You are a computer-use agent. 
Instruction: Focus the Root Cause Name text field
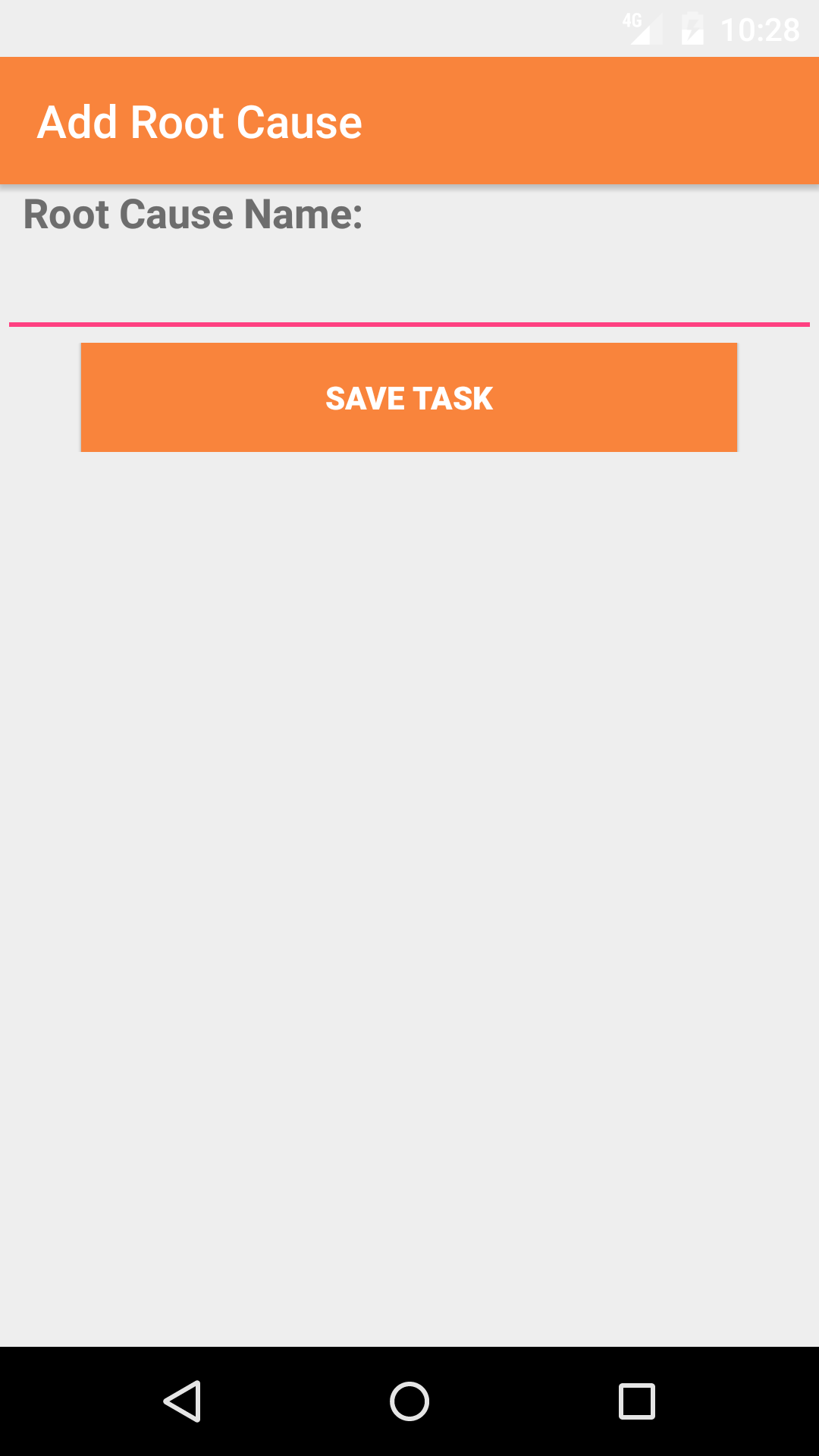[409, 292]
